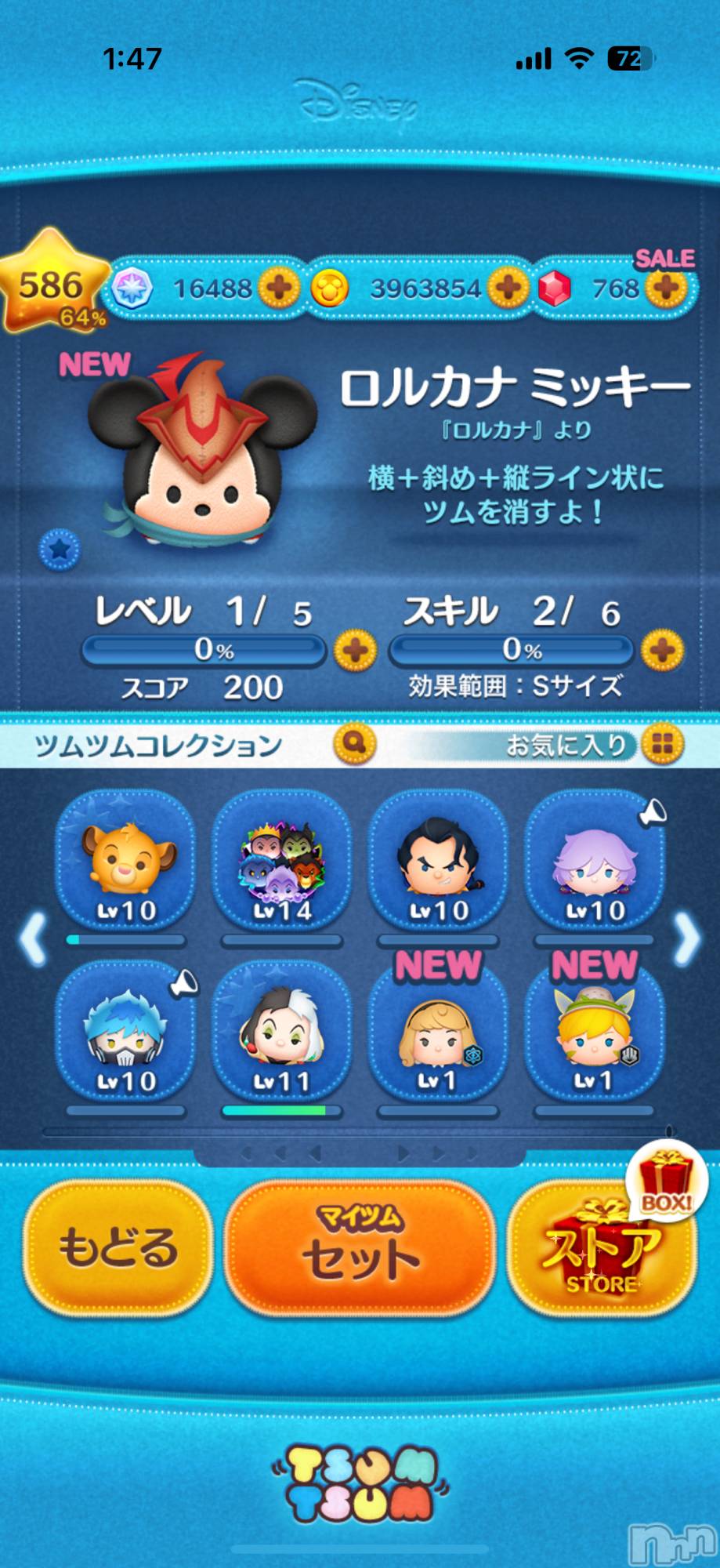The height and width of the screenshot is (1568, 720).
Task: Add coins using the plus button
Action: point(508,289)
